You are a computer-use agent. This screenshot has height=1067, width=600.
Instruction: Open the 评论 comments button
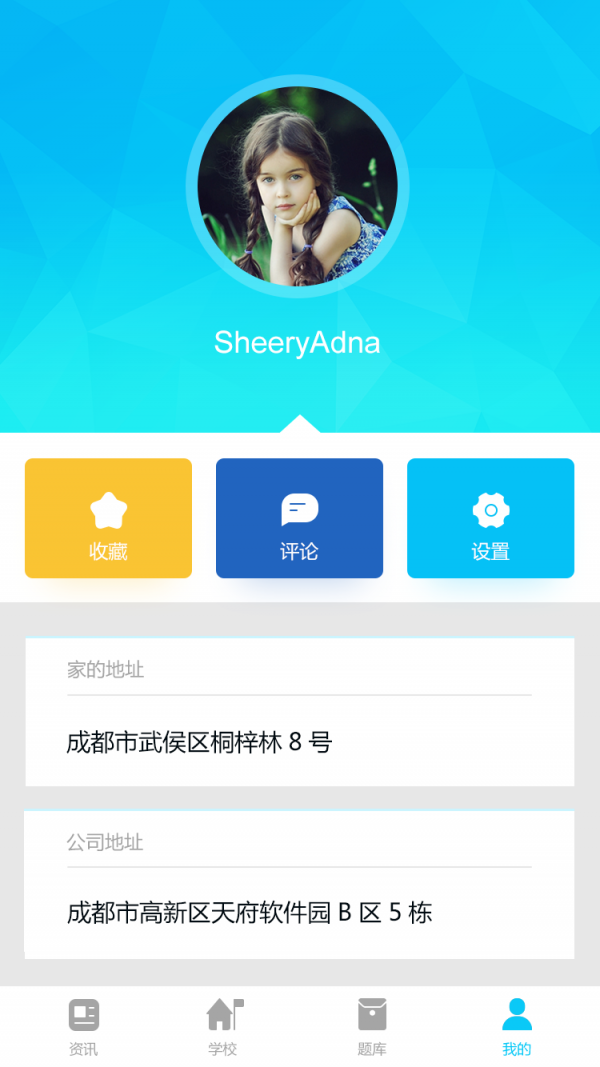coord(299,518)
